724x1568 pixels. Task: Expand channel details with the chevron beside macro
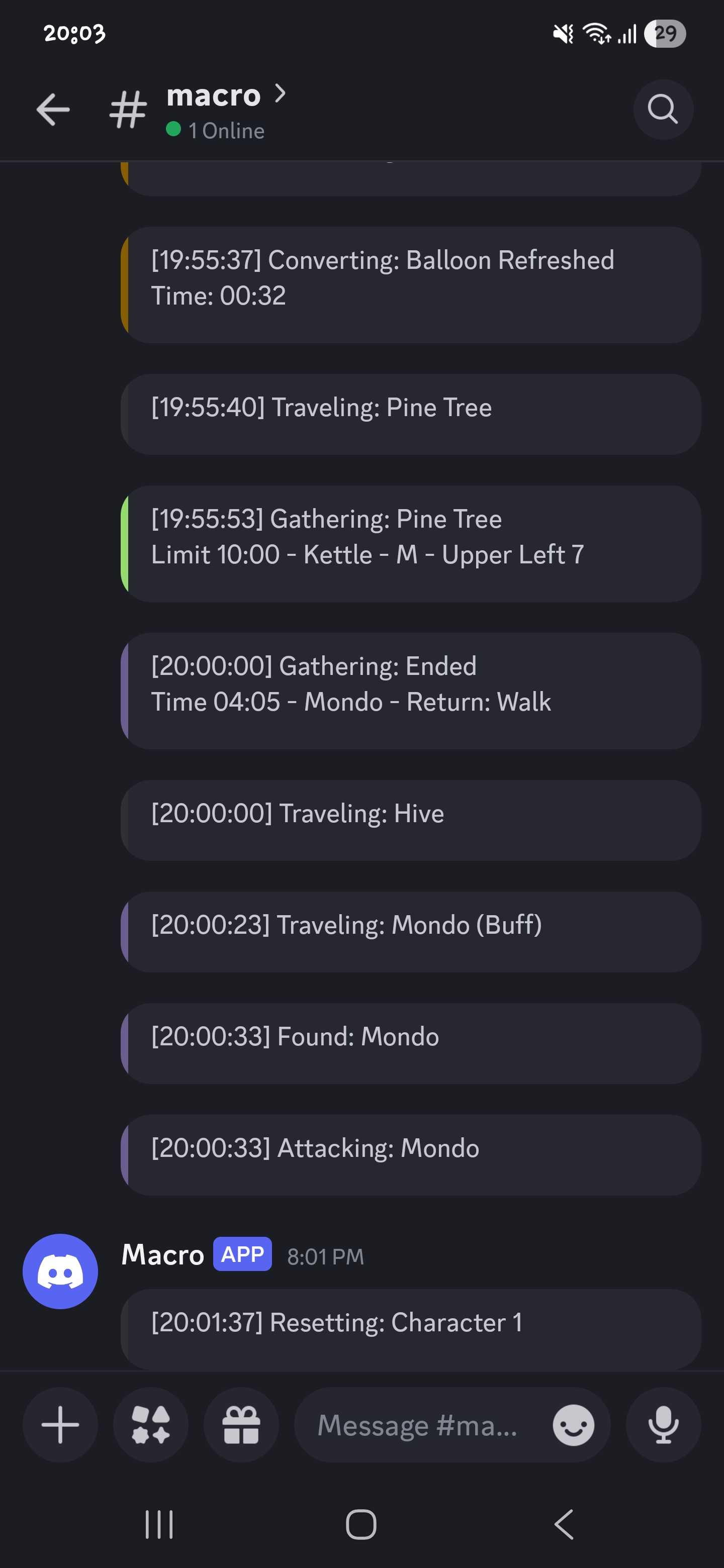click(281, 94)
